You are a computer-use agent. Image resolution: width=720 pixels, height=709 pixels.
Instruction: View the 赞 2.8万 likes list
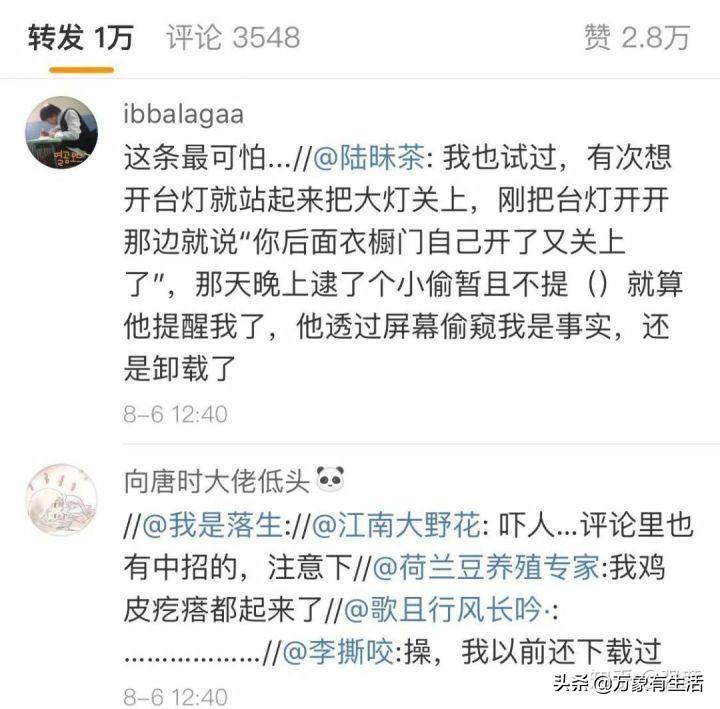(x=636, y=38)
